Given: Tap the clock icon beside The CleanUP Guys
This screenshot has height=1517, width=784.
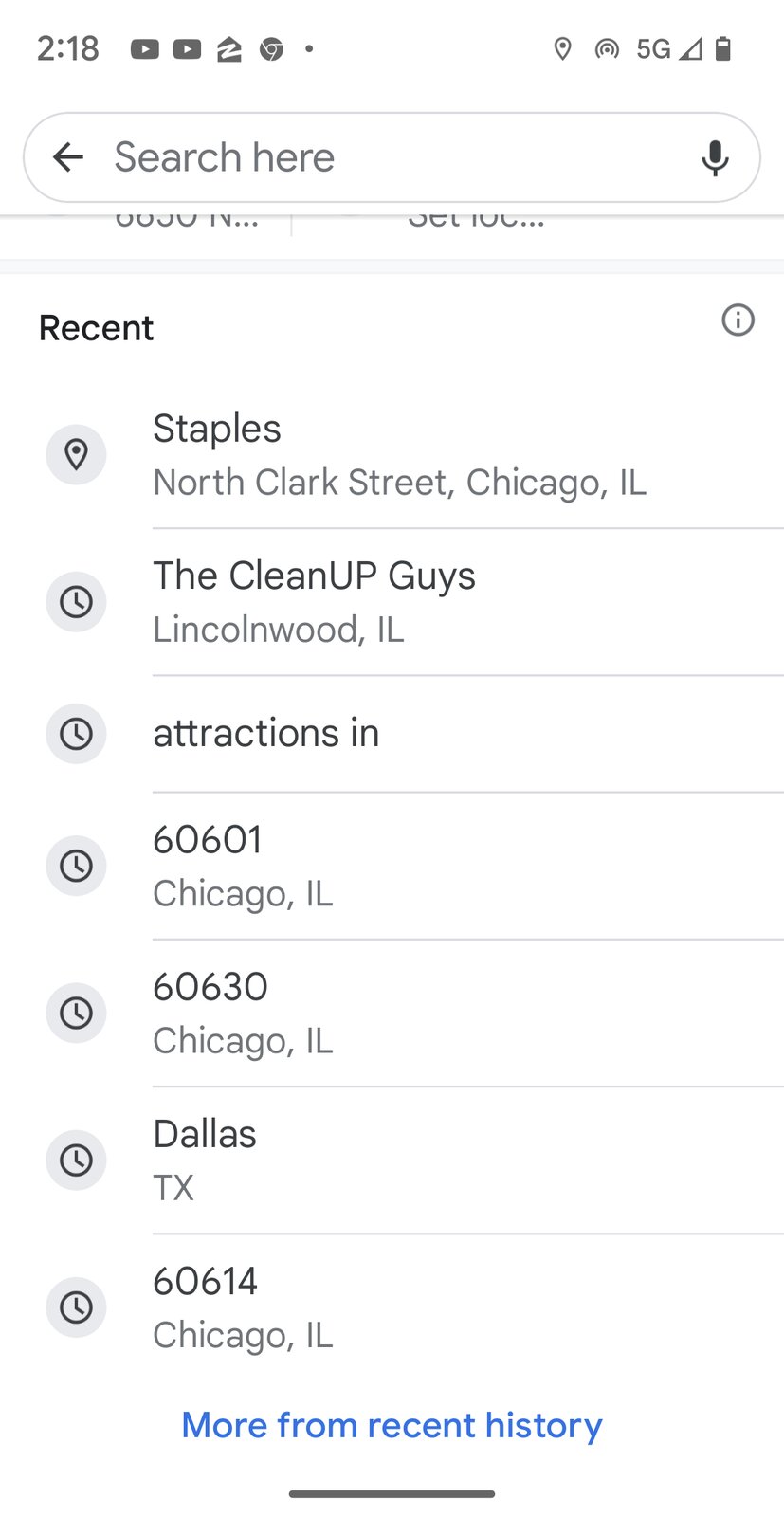Looking at the screenshot, I should click(76, 602).
